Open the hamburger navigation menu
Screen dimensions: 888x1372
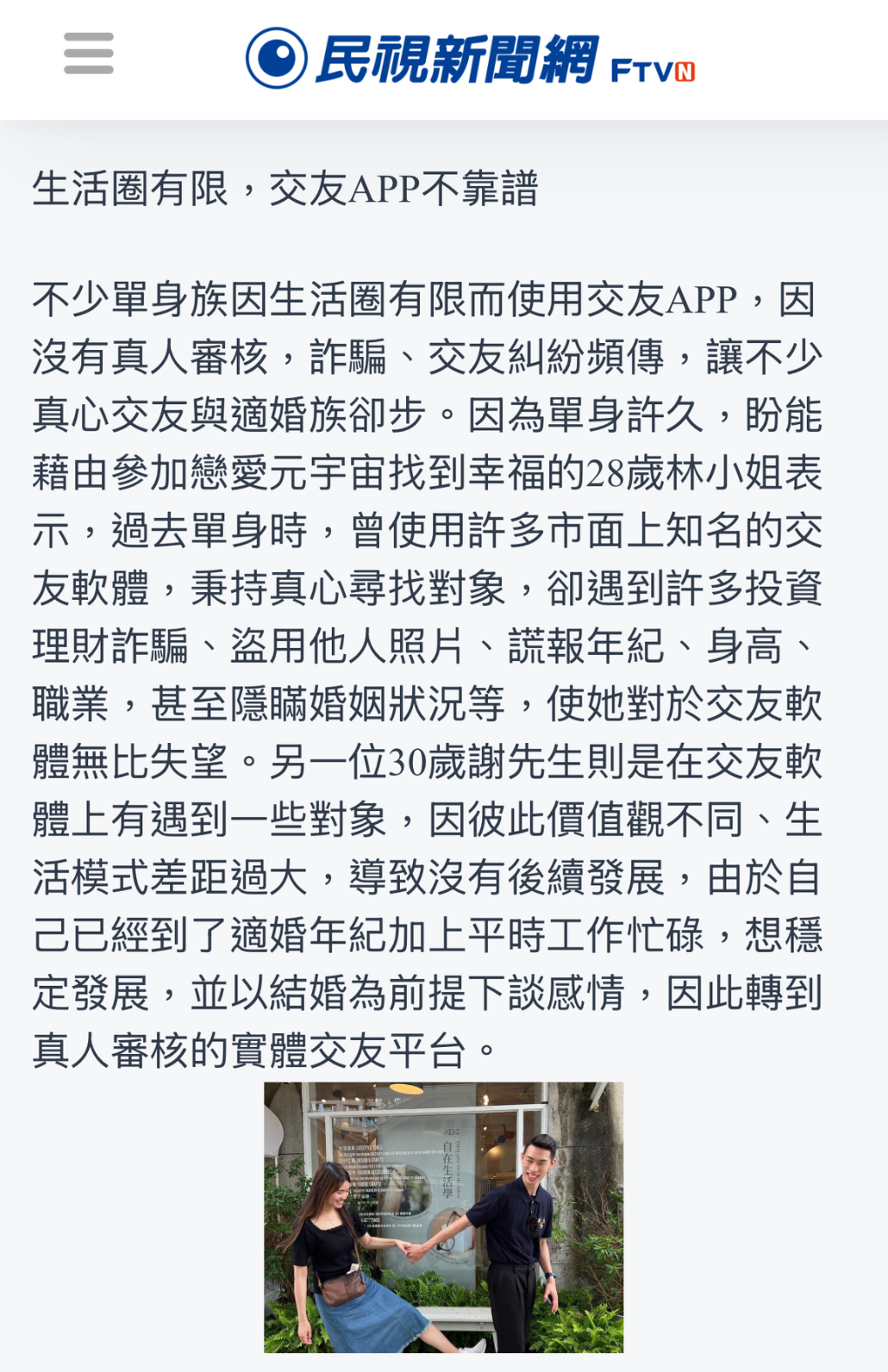click(89, 53)
